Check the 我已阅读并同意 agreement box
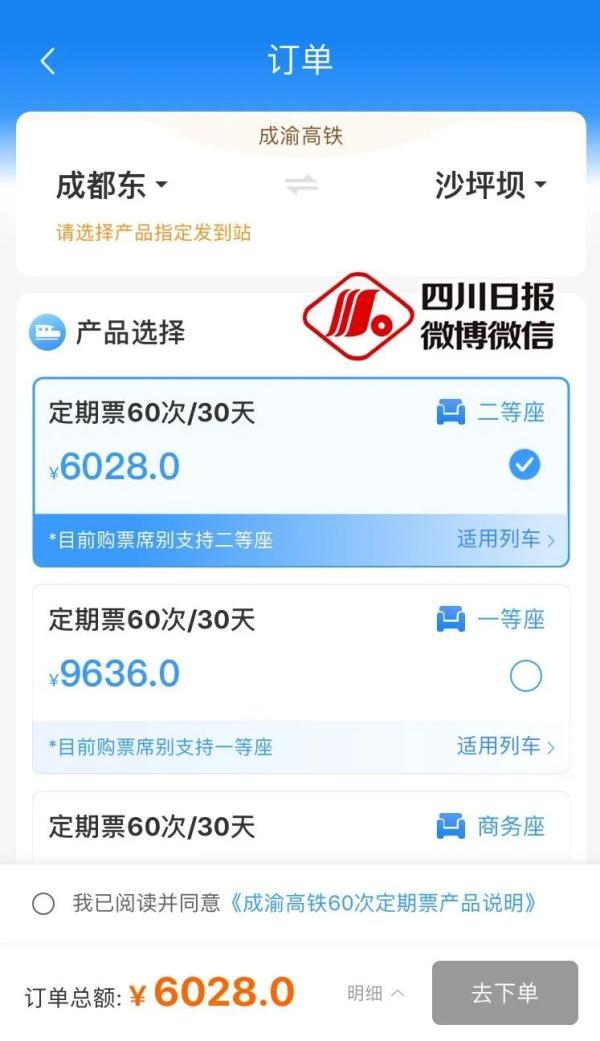The image size is (600, 1041). [x=43, y=904]
